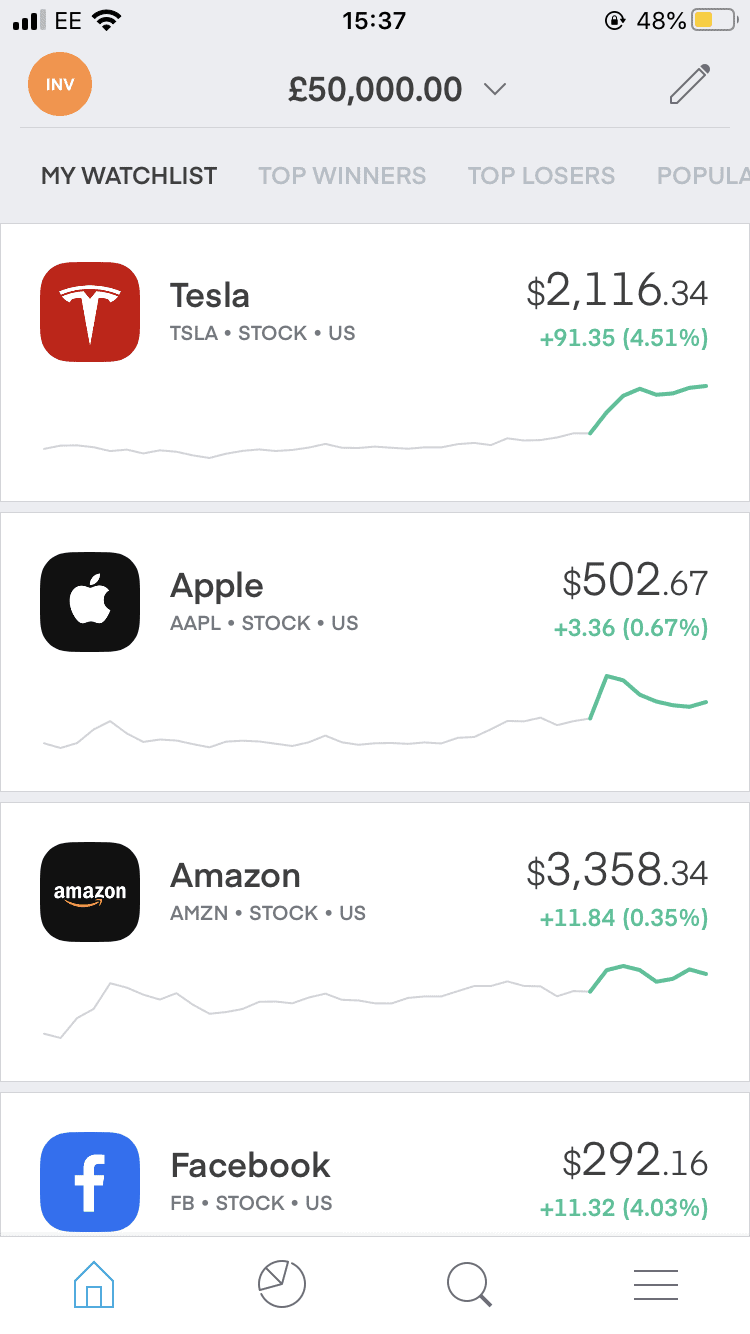Open the POPULAR tab
The image size is (750, 1334).
[x=710, y=175]
